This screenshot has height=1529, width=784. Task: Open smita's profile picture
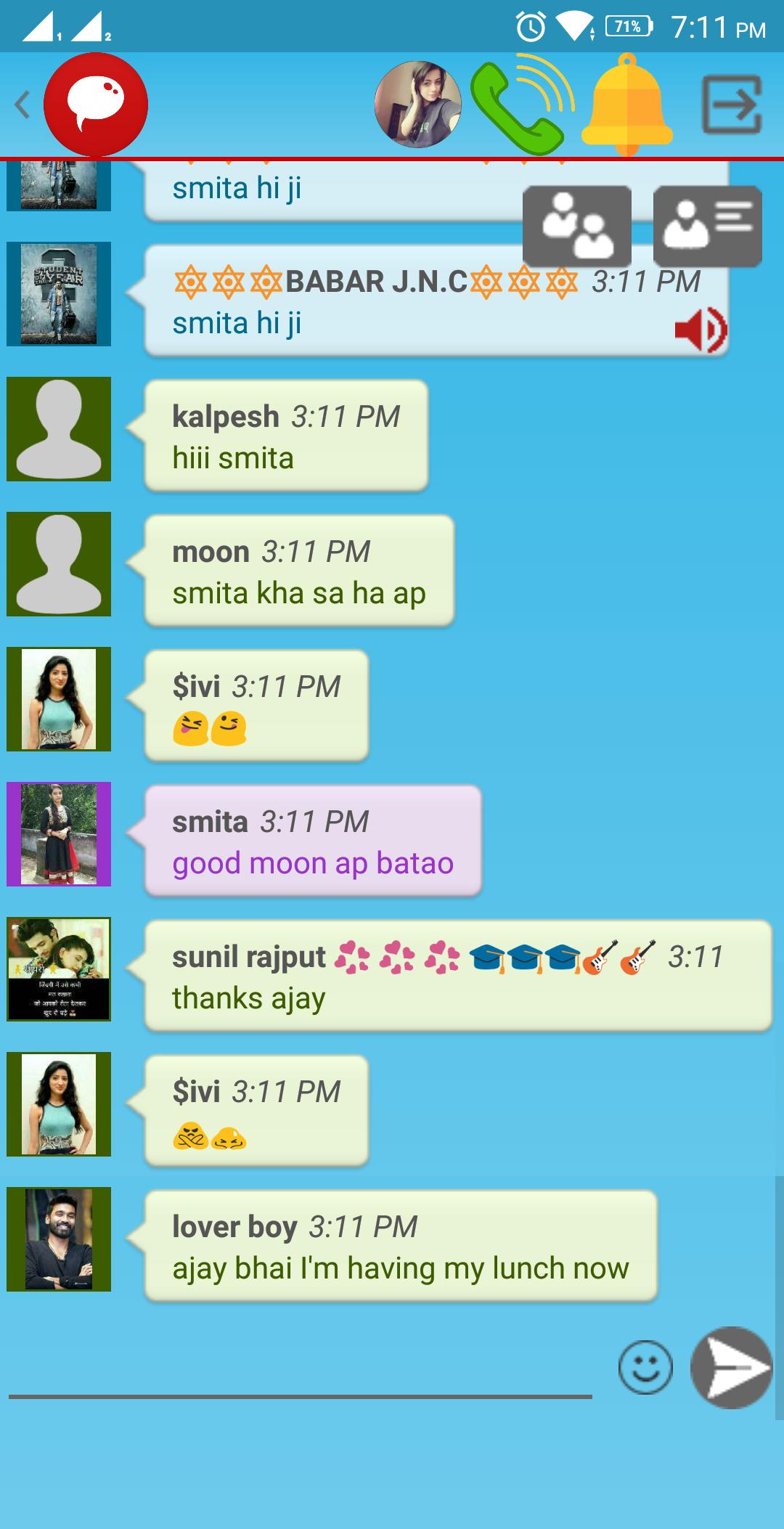(x=59, y=834)
